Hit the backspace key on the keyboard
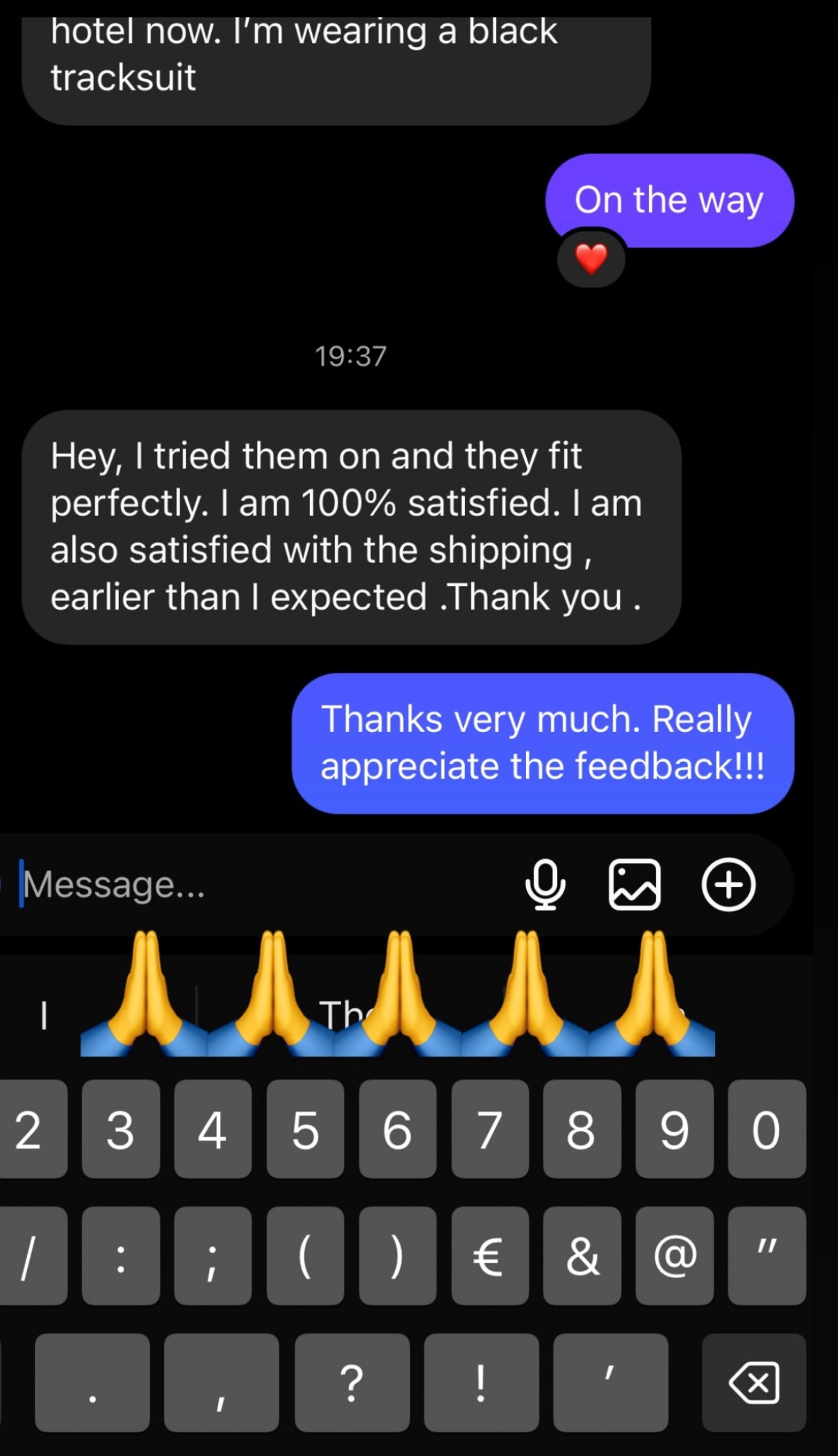Image resolution: width=838 pixels, height=1456 pixels. pyautogui.click(x=754, y=1382)
